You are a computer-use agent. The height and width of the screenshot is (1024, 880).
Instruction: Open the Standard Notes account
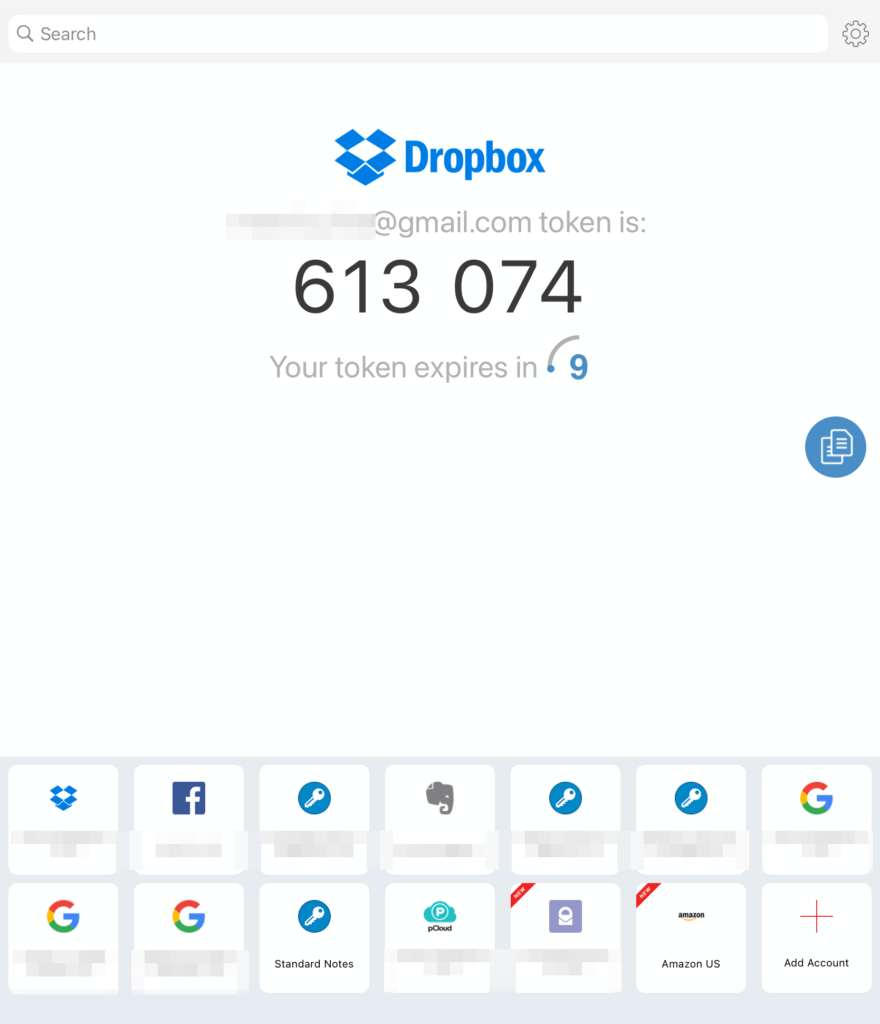[x=314, y=937]
